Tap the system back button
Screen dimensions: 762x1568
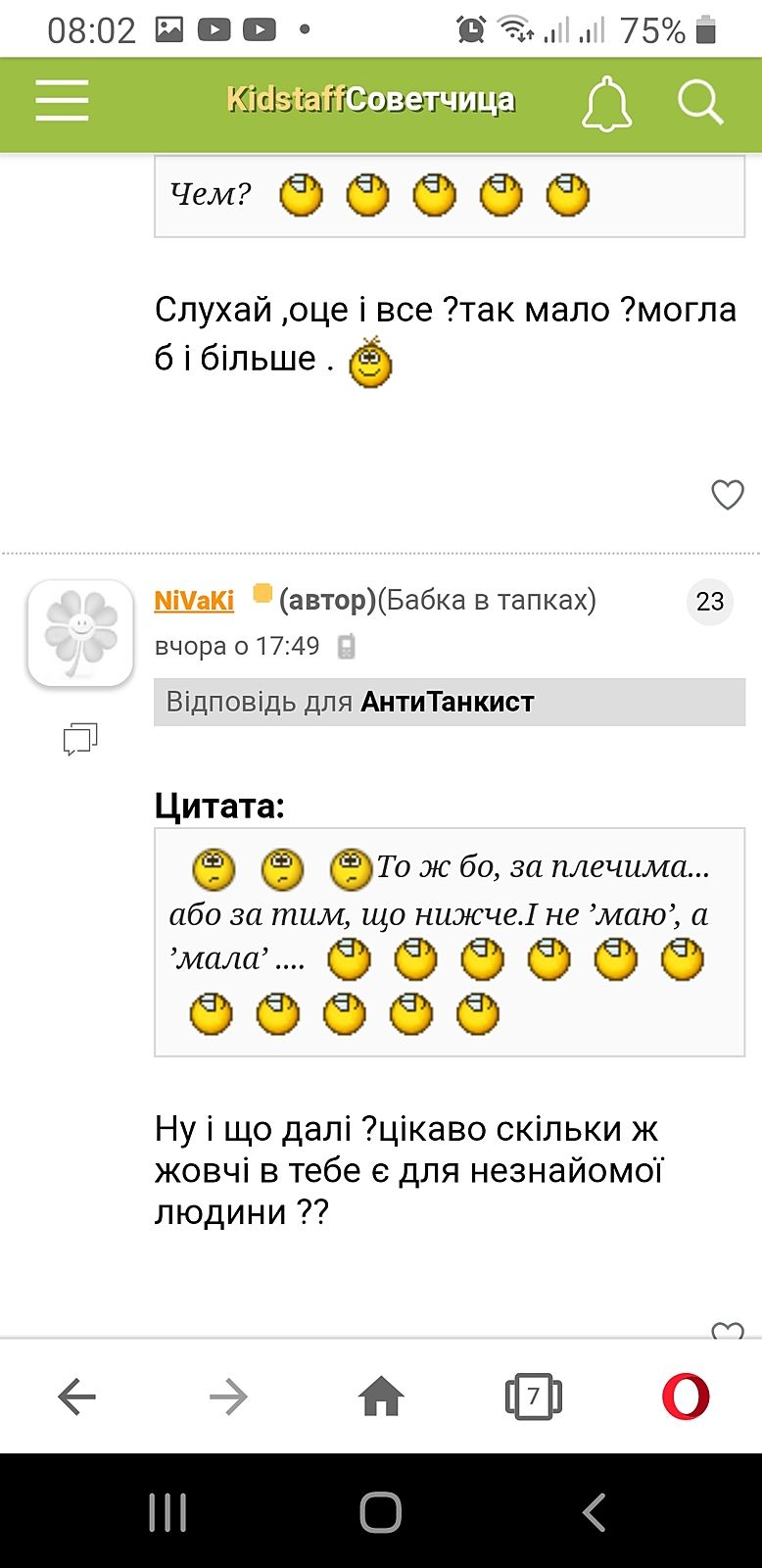pos(594,1512)
